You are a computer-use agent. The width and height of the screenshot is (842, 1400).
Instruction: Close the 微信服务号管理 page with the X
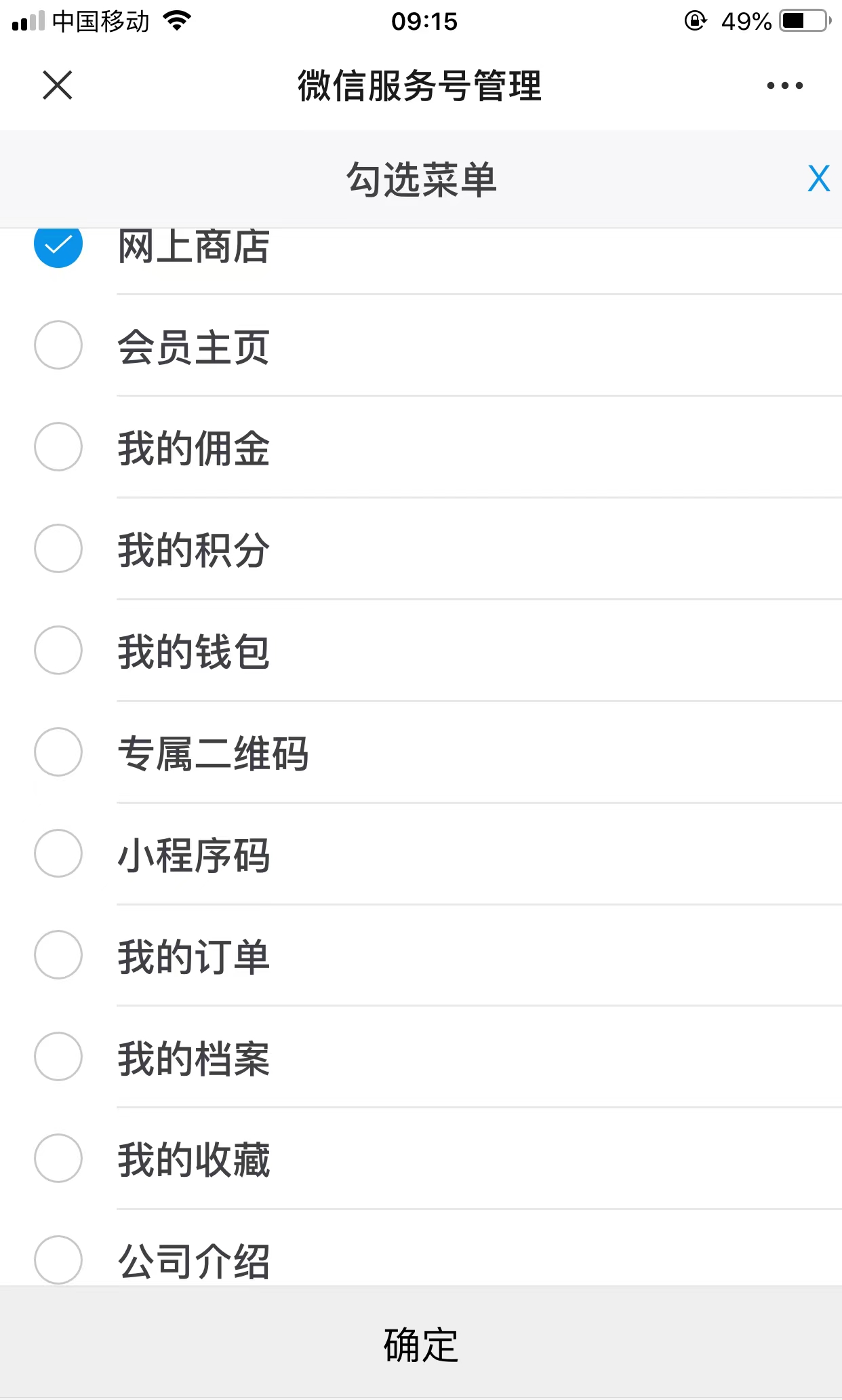[58, 85]
